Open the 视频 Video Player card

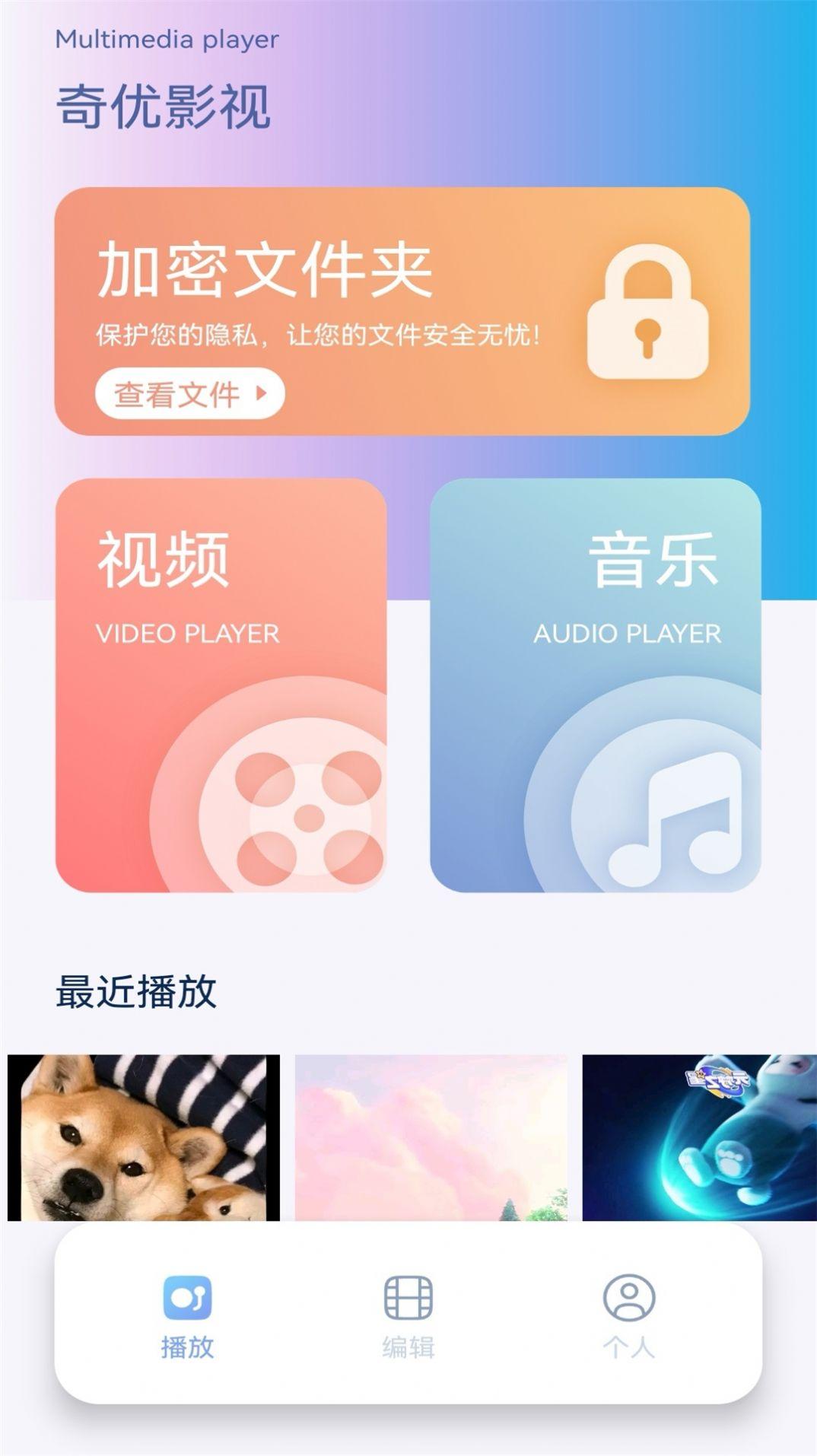tap(221, 685)
